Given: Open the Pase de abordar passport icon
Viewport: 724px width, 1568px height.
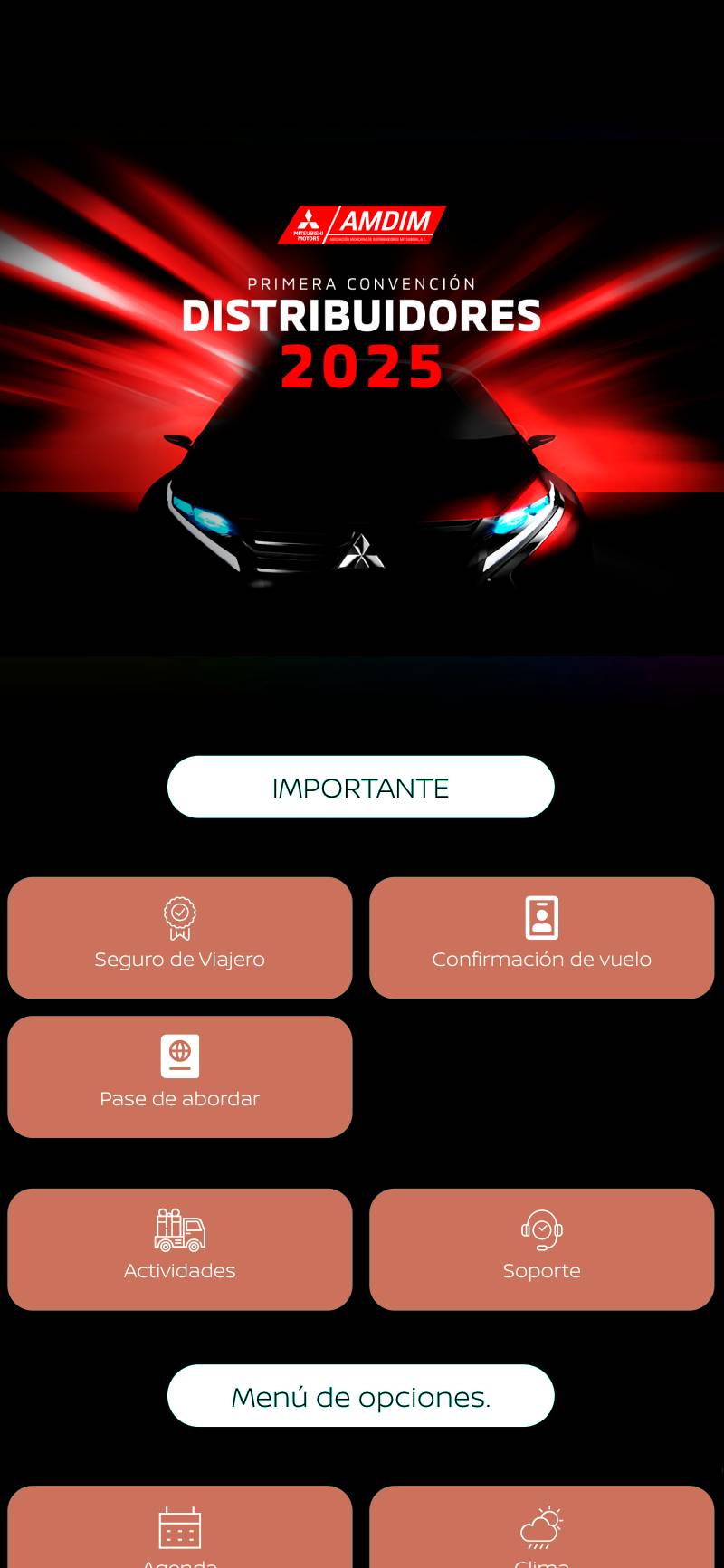Looking at the screenshot, I should point(179,1055).
